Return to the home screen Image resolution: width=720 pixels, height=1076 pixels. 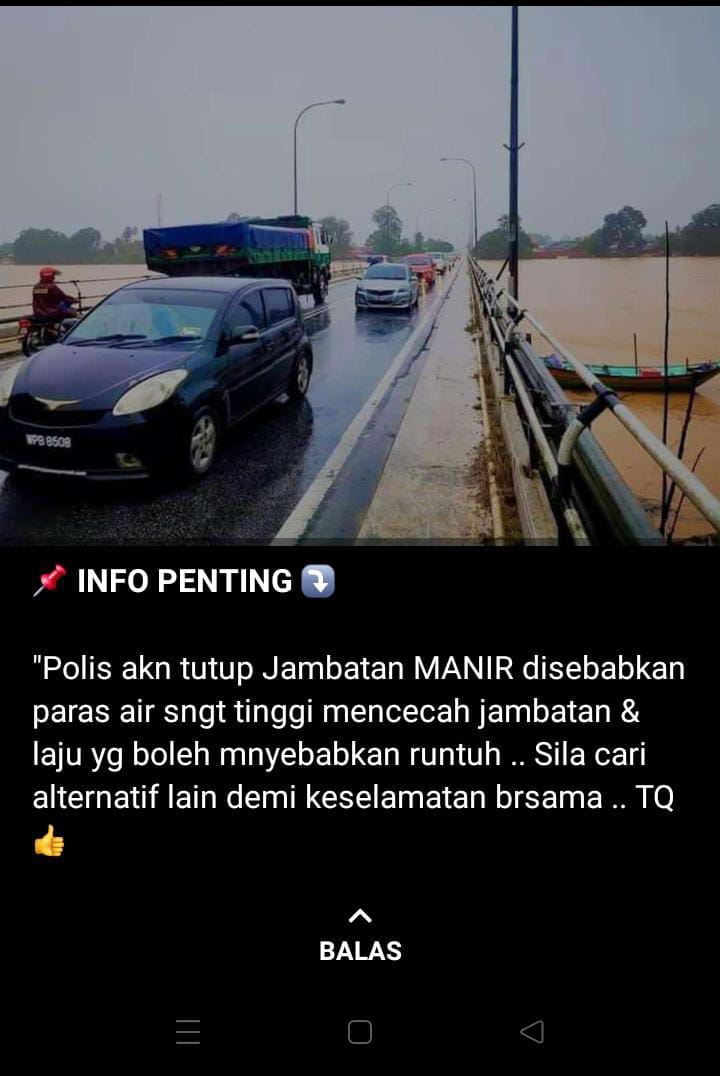coord(360,1032)
